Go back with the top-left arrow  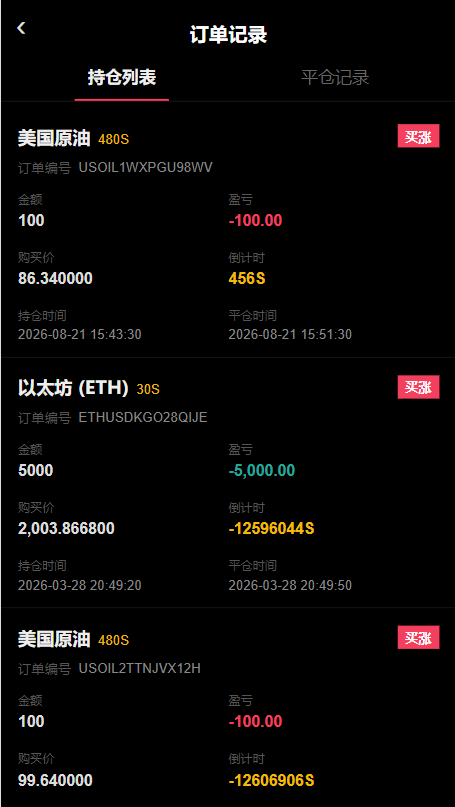click(x=21, y=28)
